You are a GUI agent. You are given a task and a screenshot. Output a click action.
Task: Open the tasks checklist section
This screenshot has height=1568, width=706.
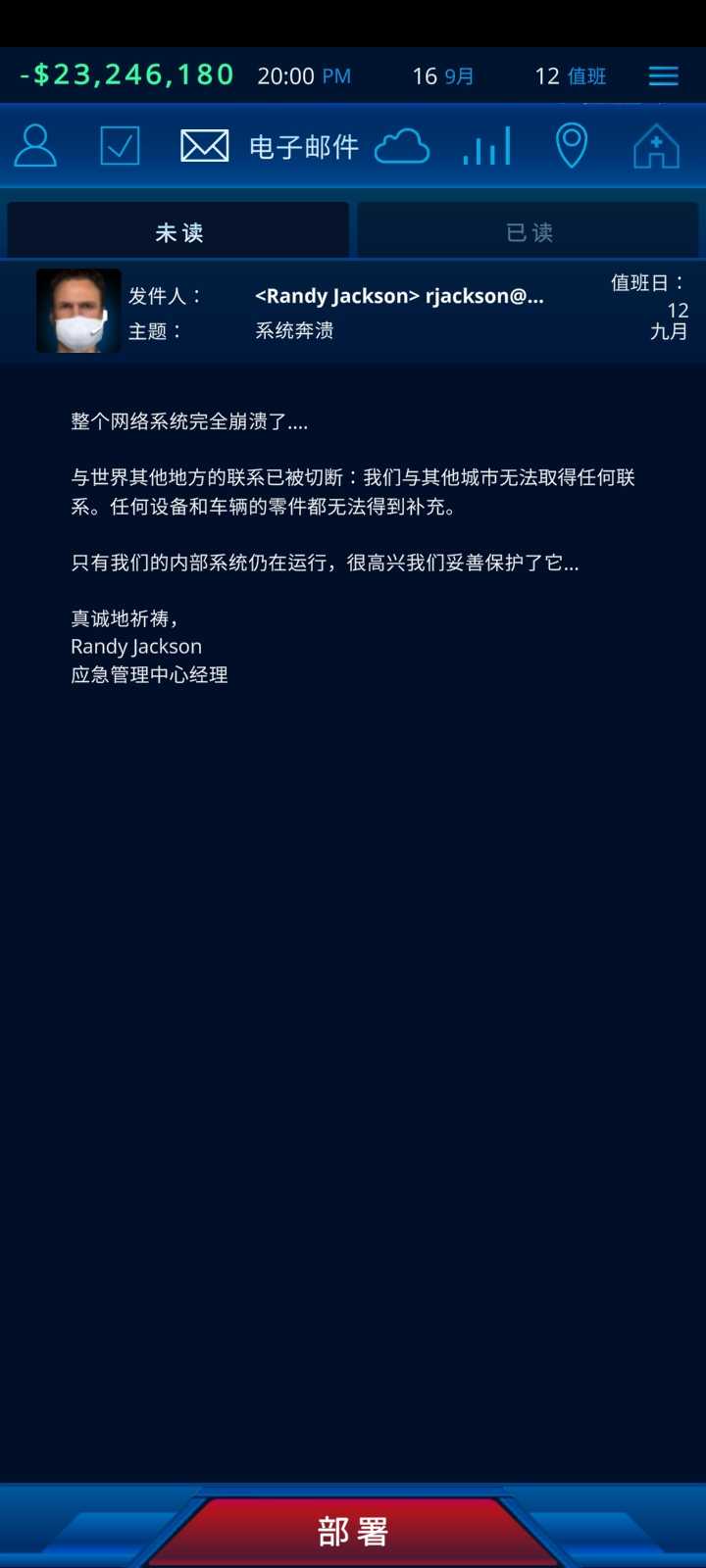tap(120, 146)
